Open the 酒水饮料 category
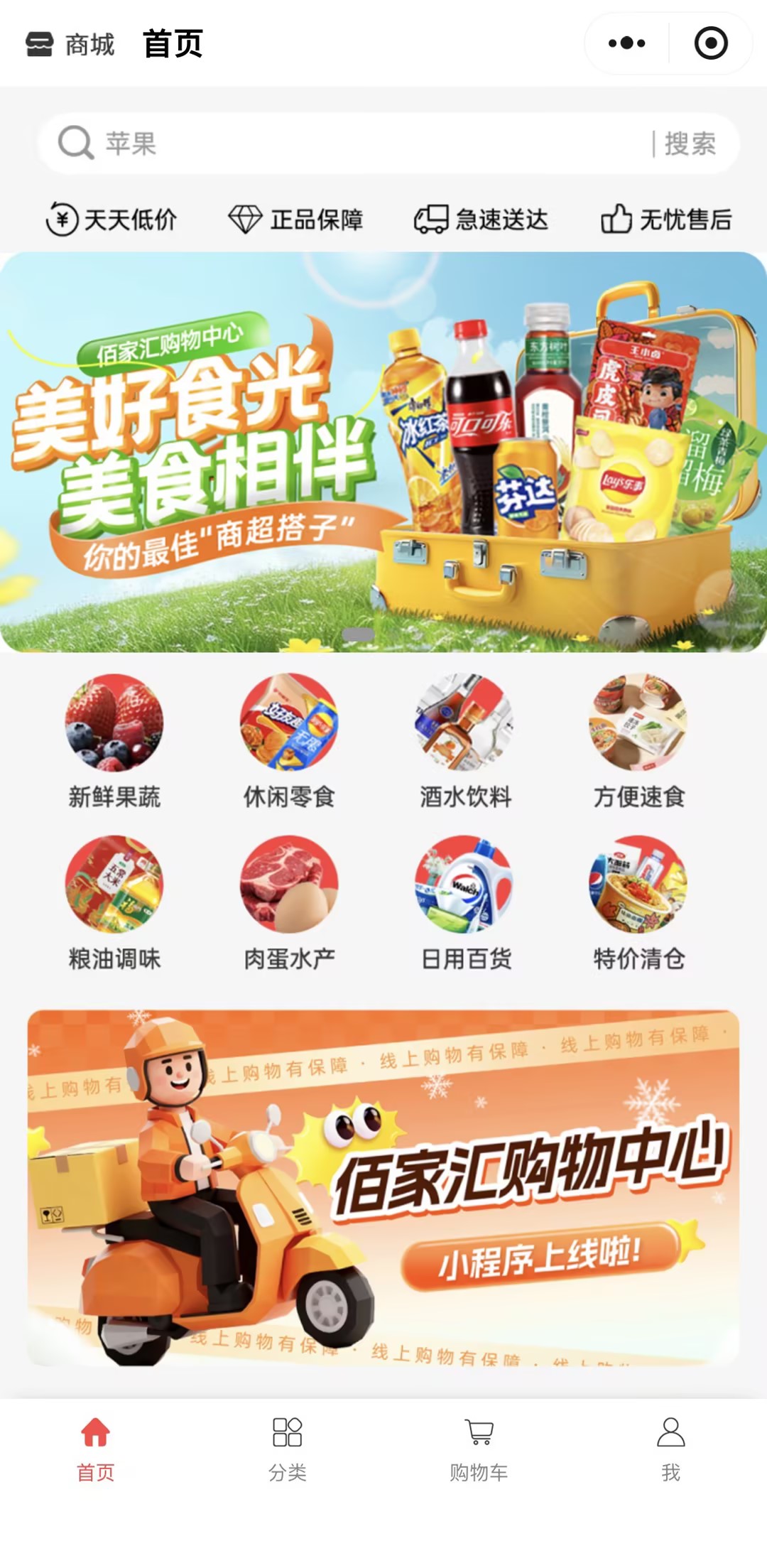The image size is (767, 1568). (464, 741)
